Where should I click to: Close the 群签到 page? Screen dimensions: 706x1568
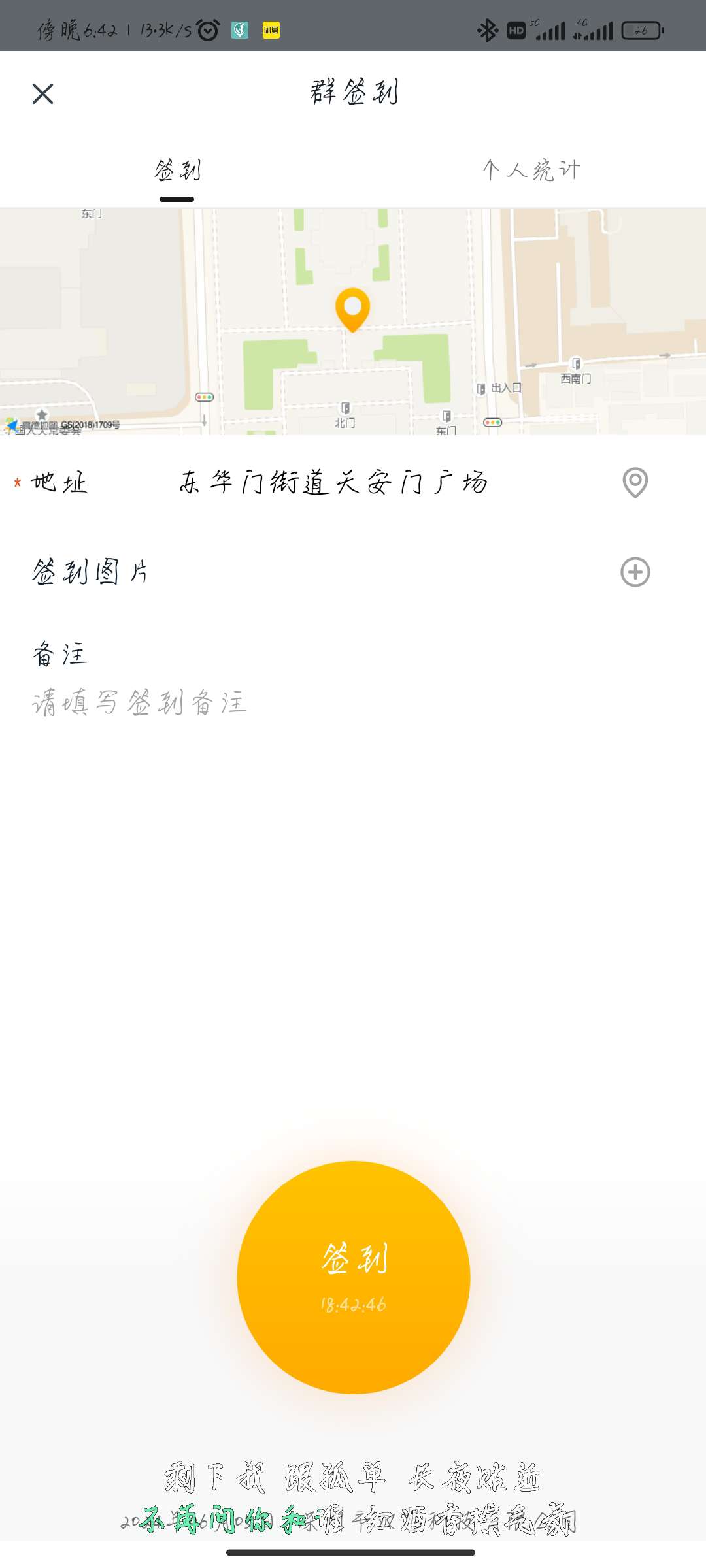point(43,94)
